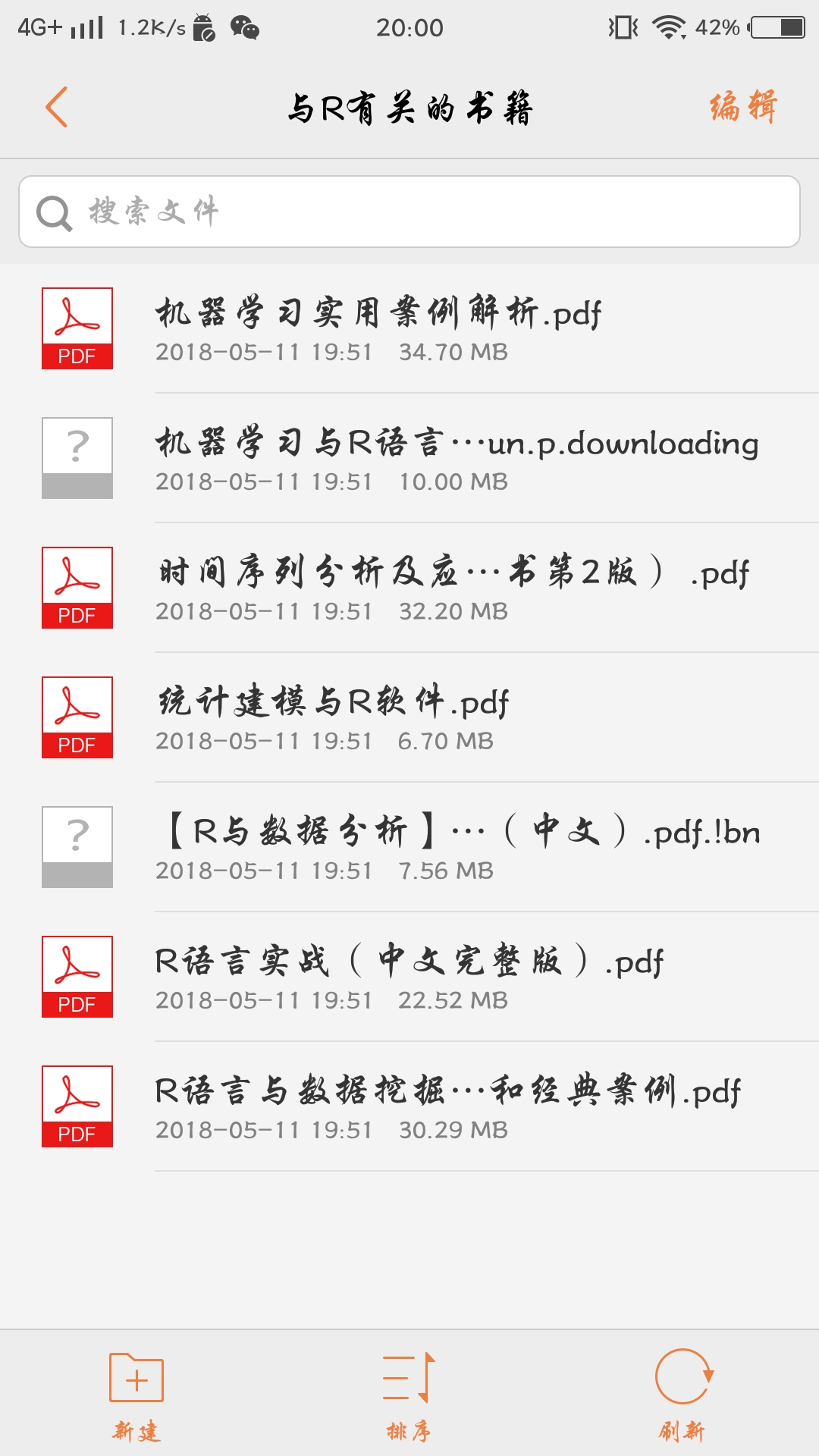Open the 时间序列分析 PDF of 32.20 MB
Image resolution: width=819 pixels, height=1456 pixels.
(409, 588)
